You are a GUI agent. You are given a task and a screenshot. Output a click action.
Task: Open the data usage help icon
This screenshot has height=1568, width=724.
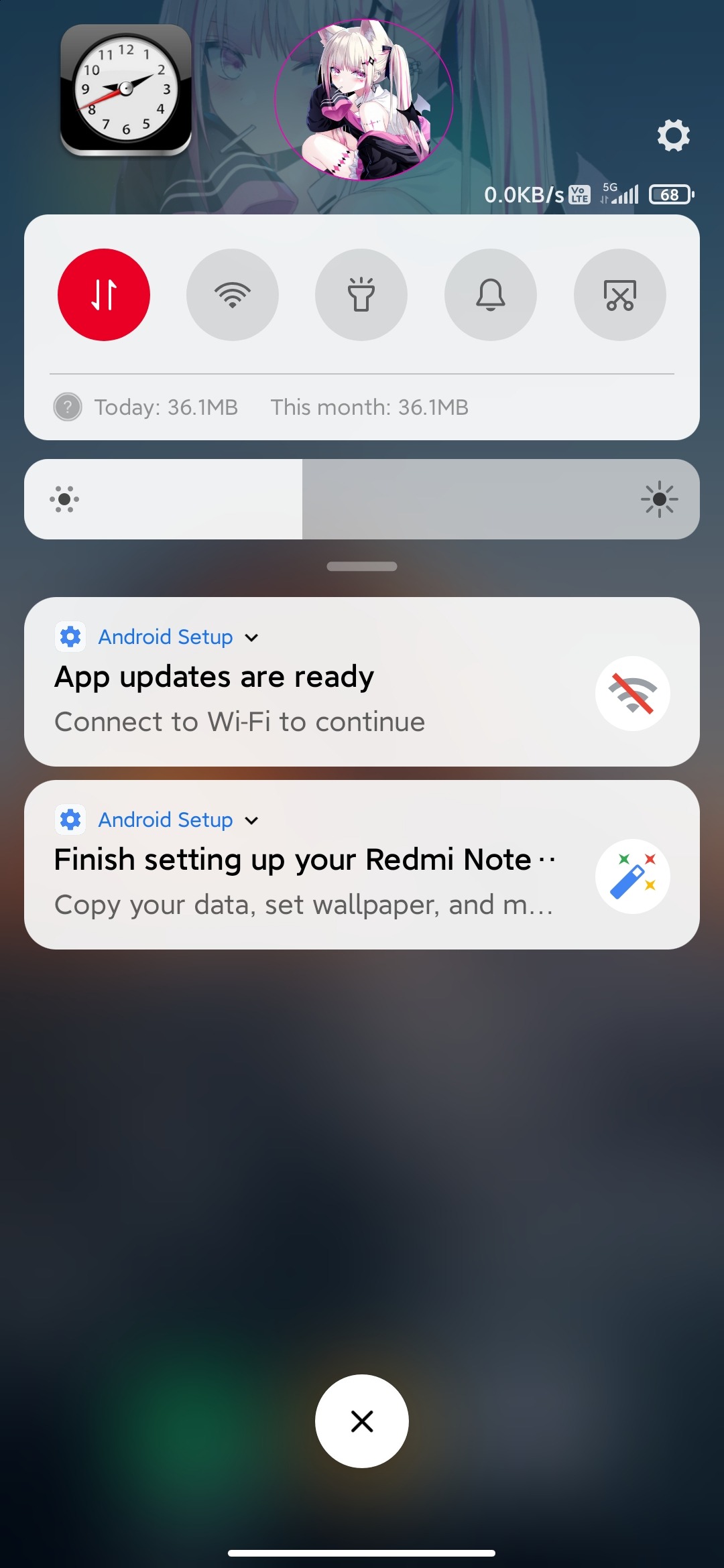[68, 407]
